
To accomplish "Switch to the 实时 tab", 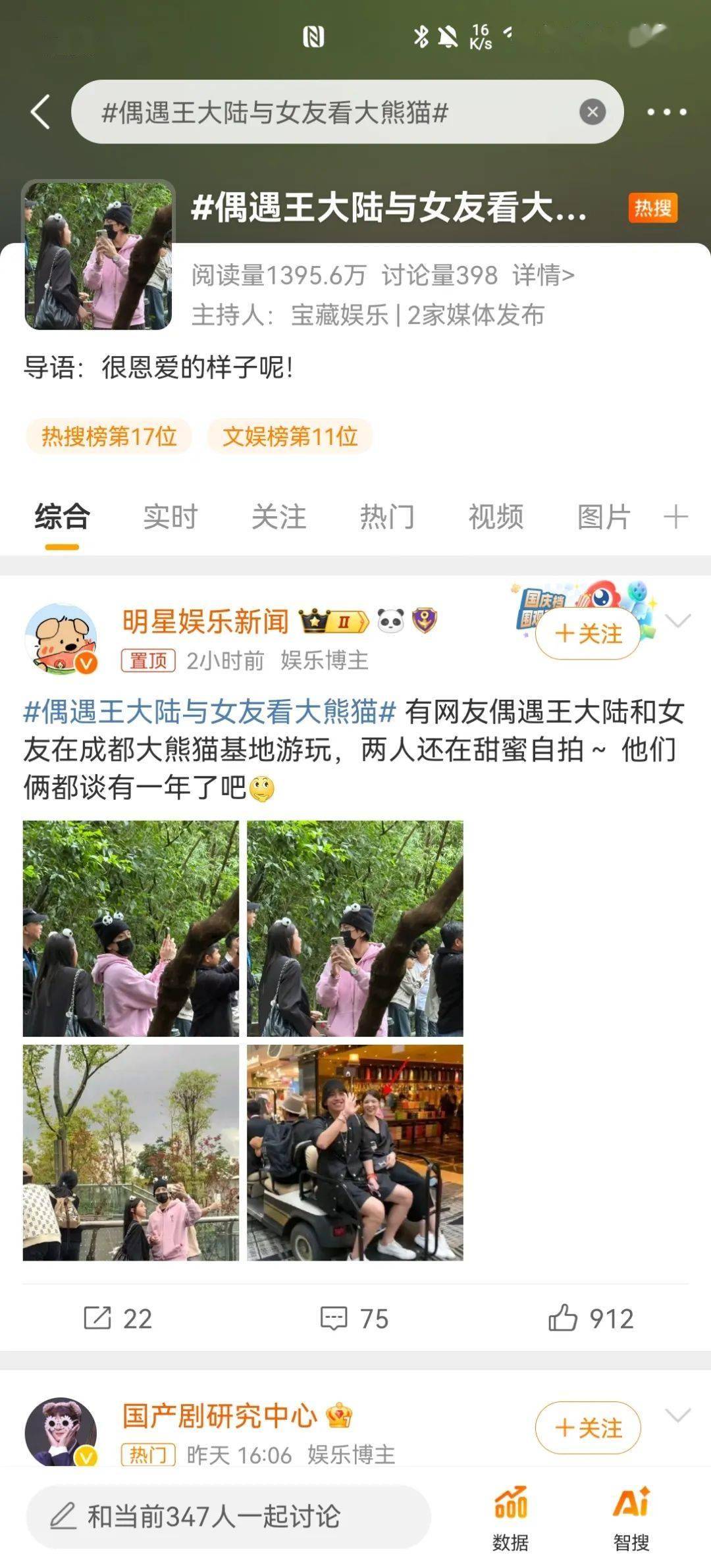I will click(x=171, y=517).
